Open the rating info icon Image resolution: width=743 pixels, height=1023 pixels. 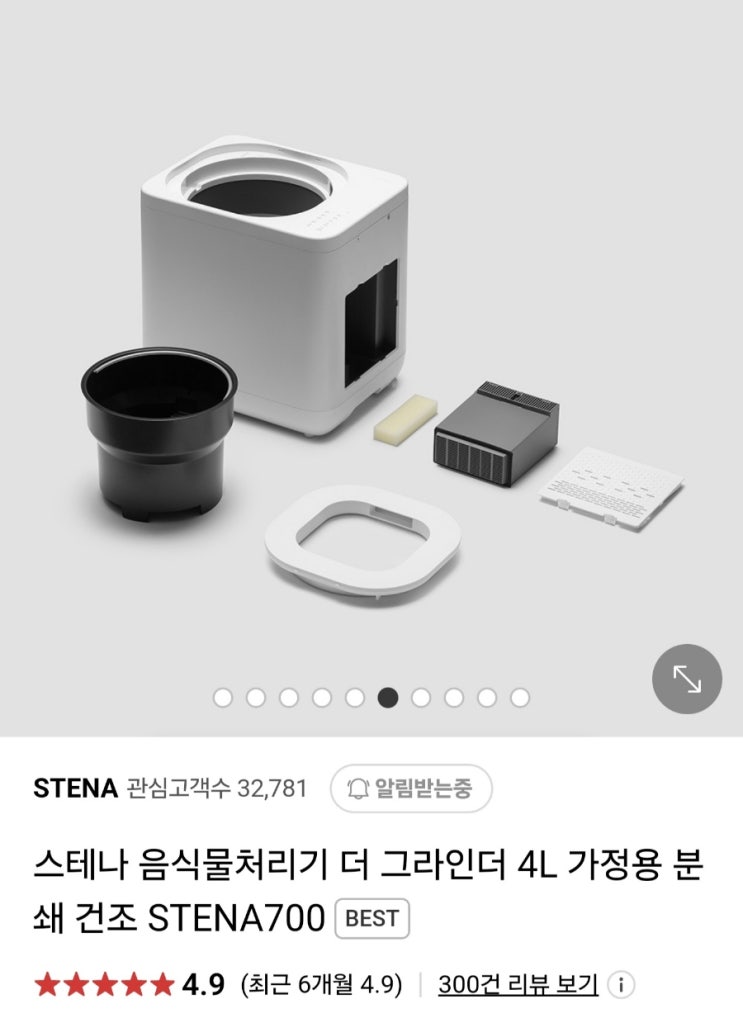pos(621,984)
